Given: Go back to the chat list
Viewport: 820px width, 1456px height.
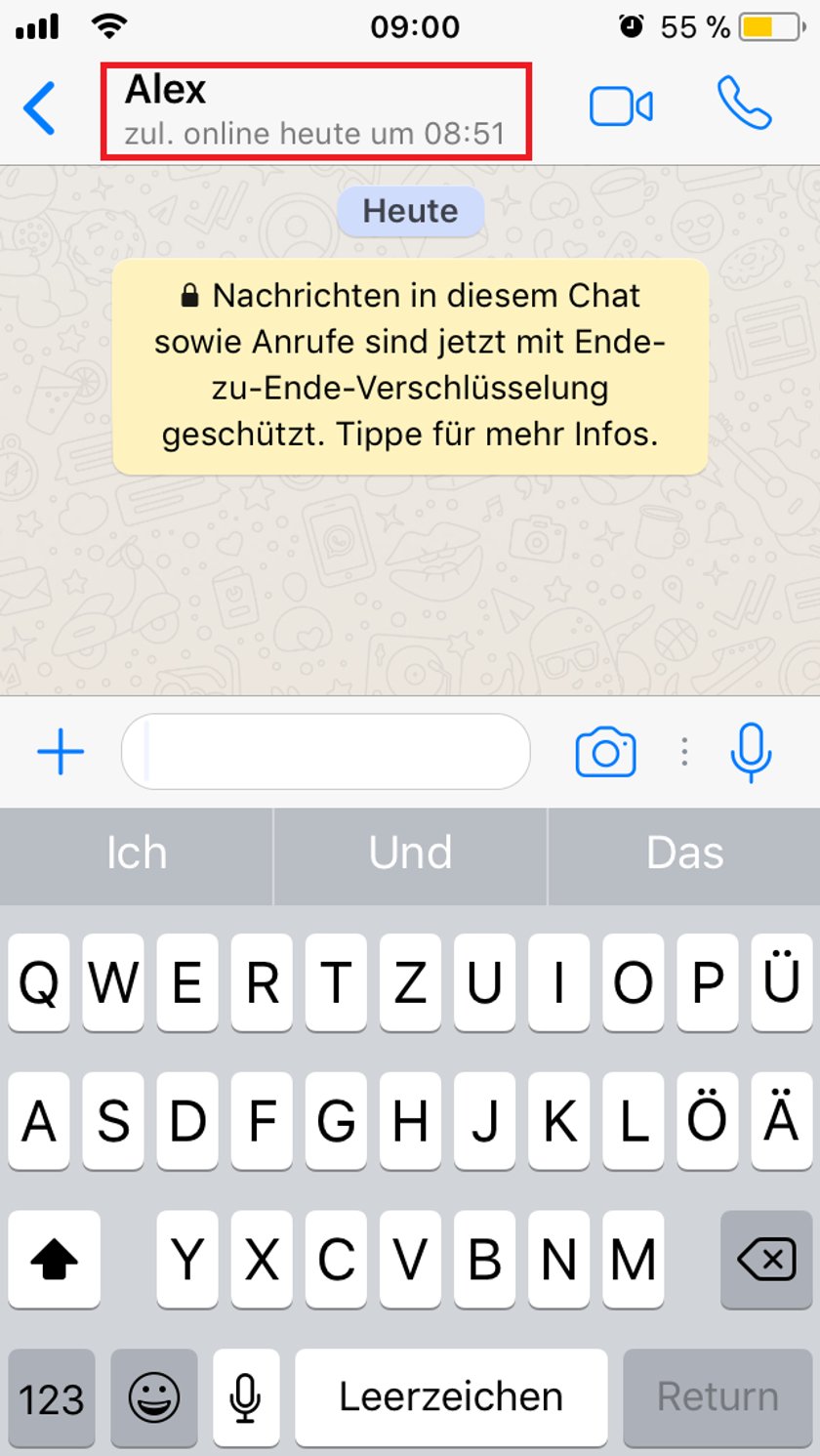Looking at the screenshot, I should (x=41, y=107).
